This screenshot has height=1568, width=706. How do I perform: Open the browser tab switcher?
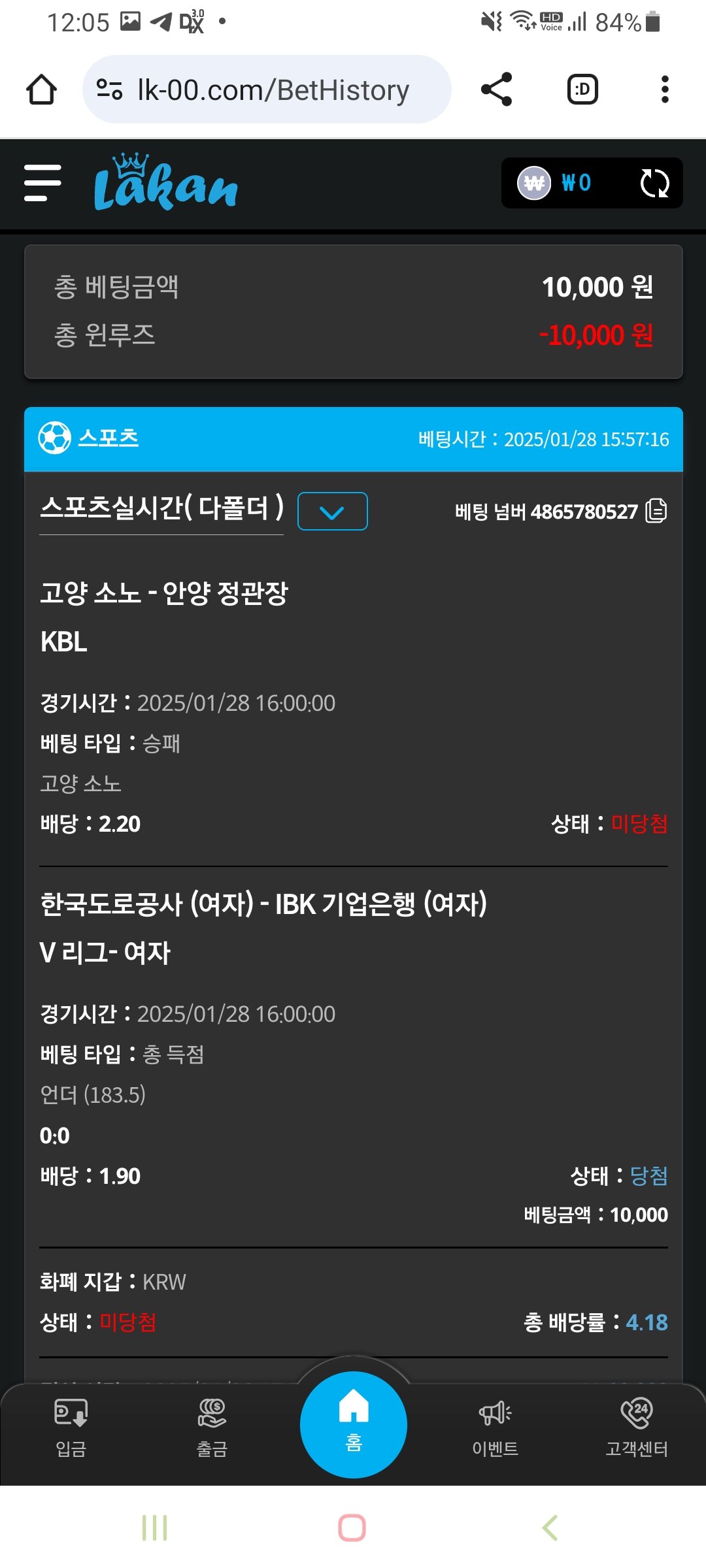(582, 90)
